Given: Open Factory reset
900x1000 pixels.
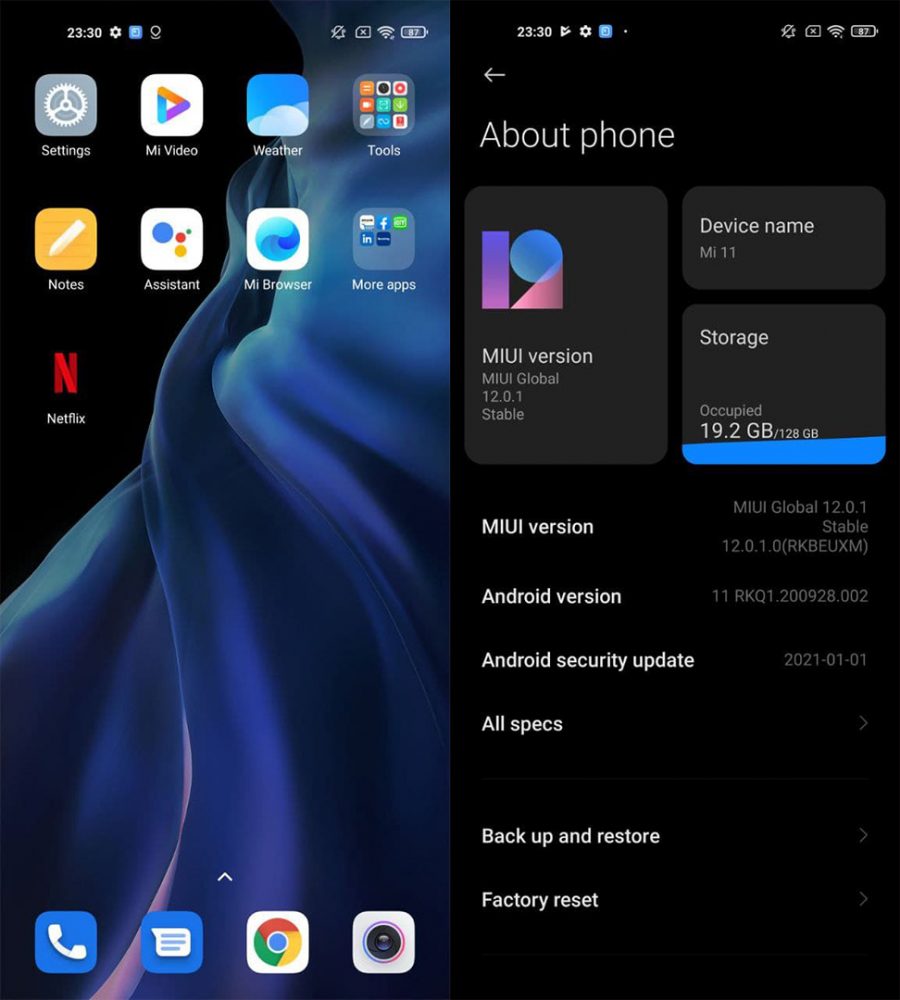Looking at the screenshot, I should (x=675, y=899).
